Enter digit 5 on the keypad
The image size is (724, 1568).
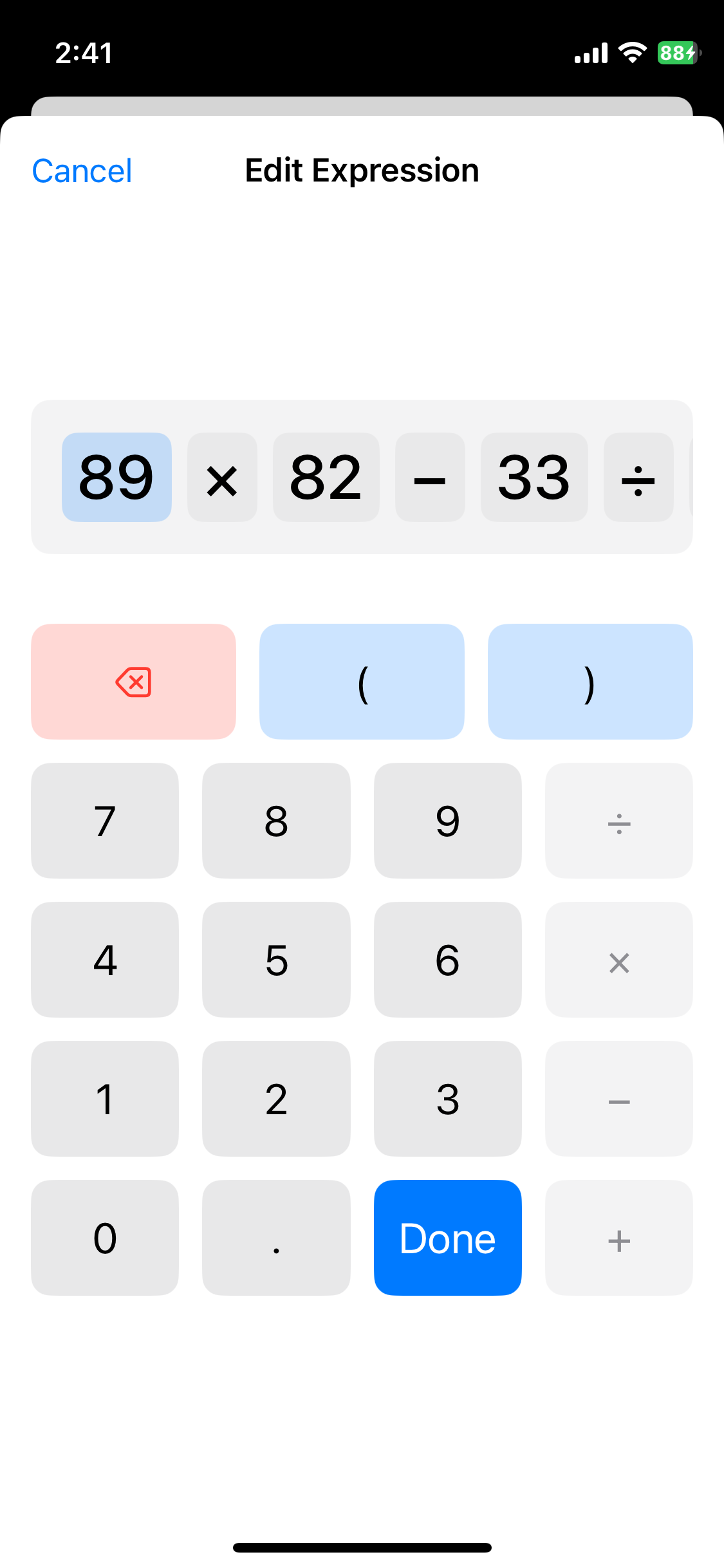point(276,960)
